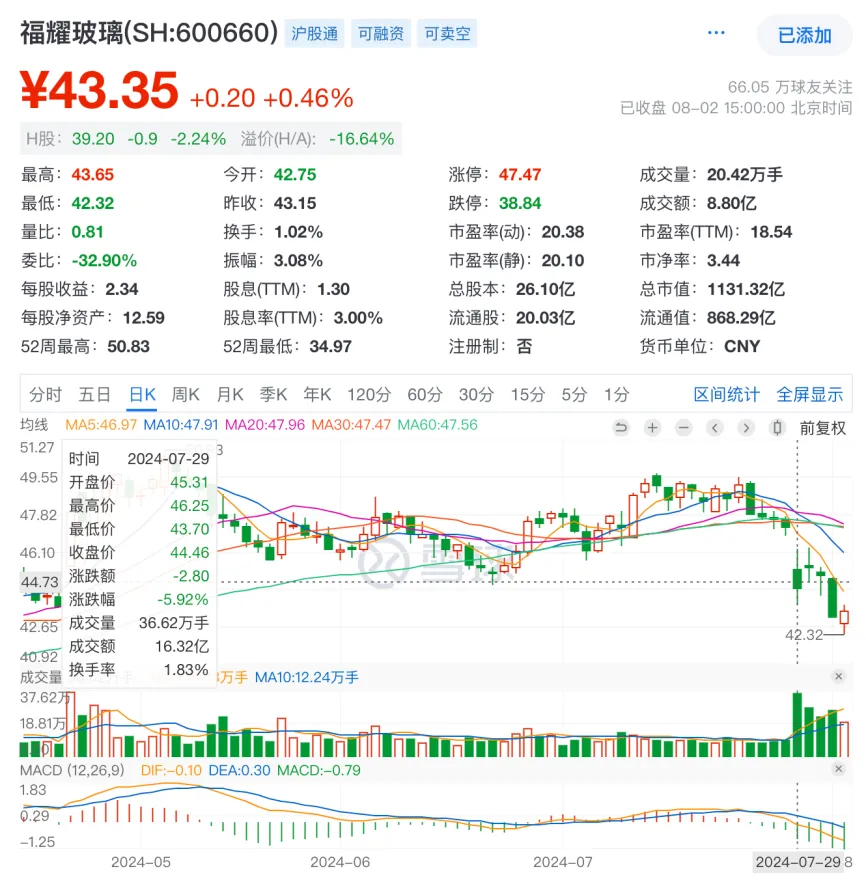Open the three-dot more options menu
The width and height of the screenshot is (866, 884).
pos(715,33)
